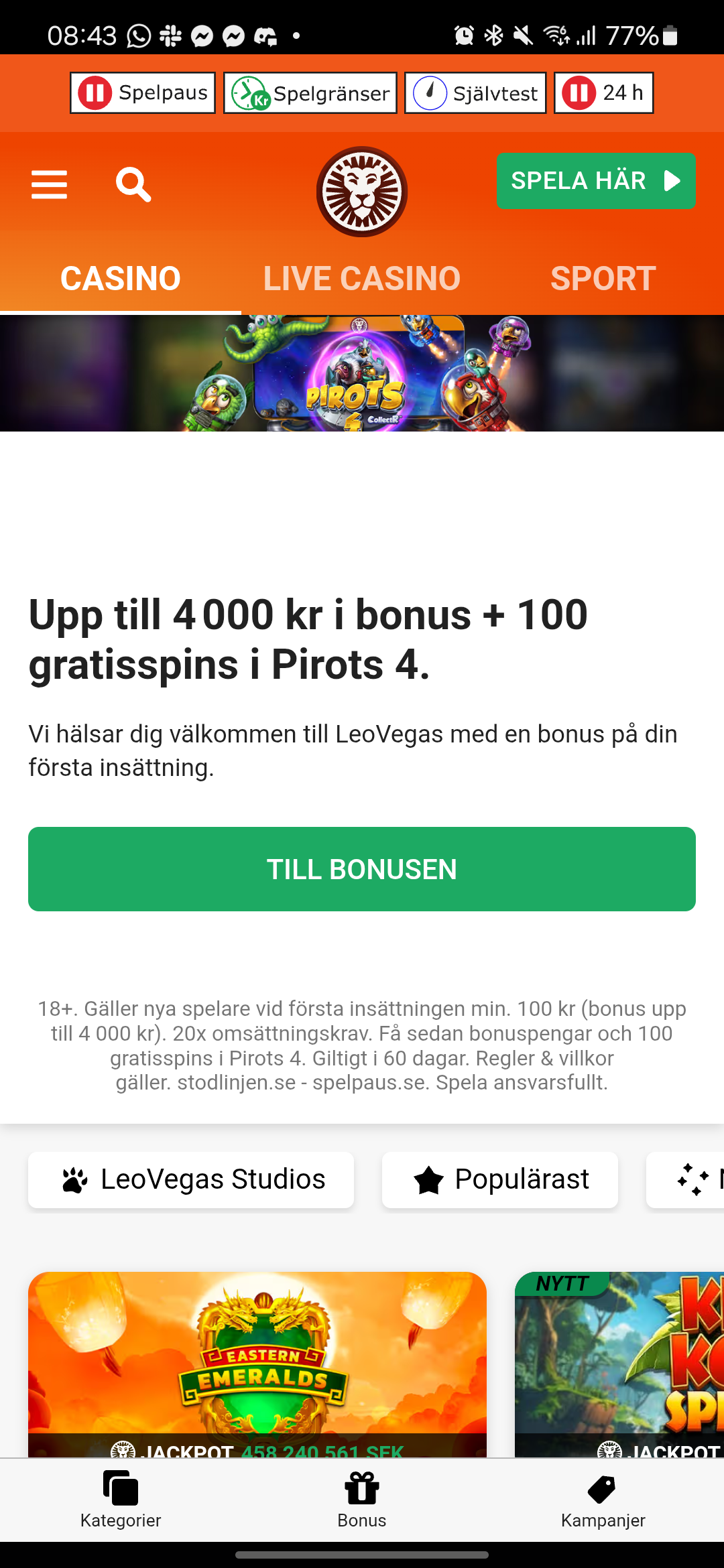This screenshot has width=724, height=1568.
Task: Expand the play arrow on SPELA HÄR
Action: (672, 180)
